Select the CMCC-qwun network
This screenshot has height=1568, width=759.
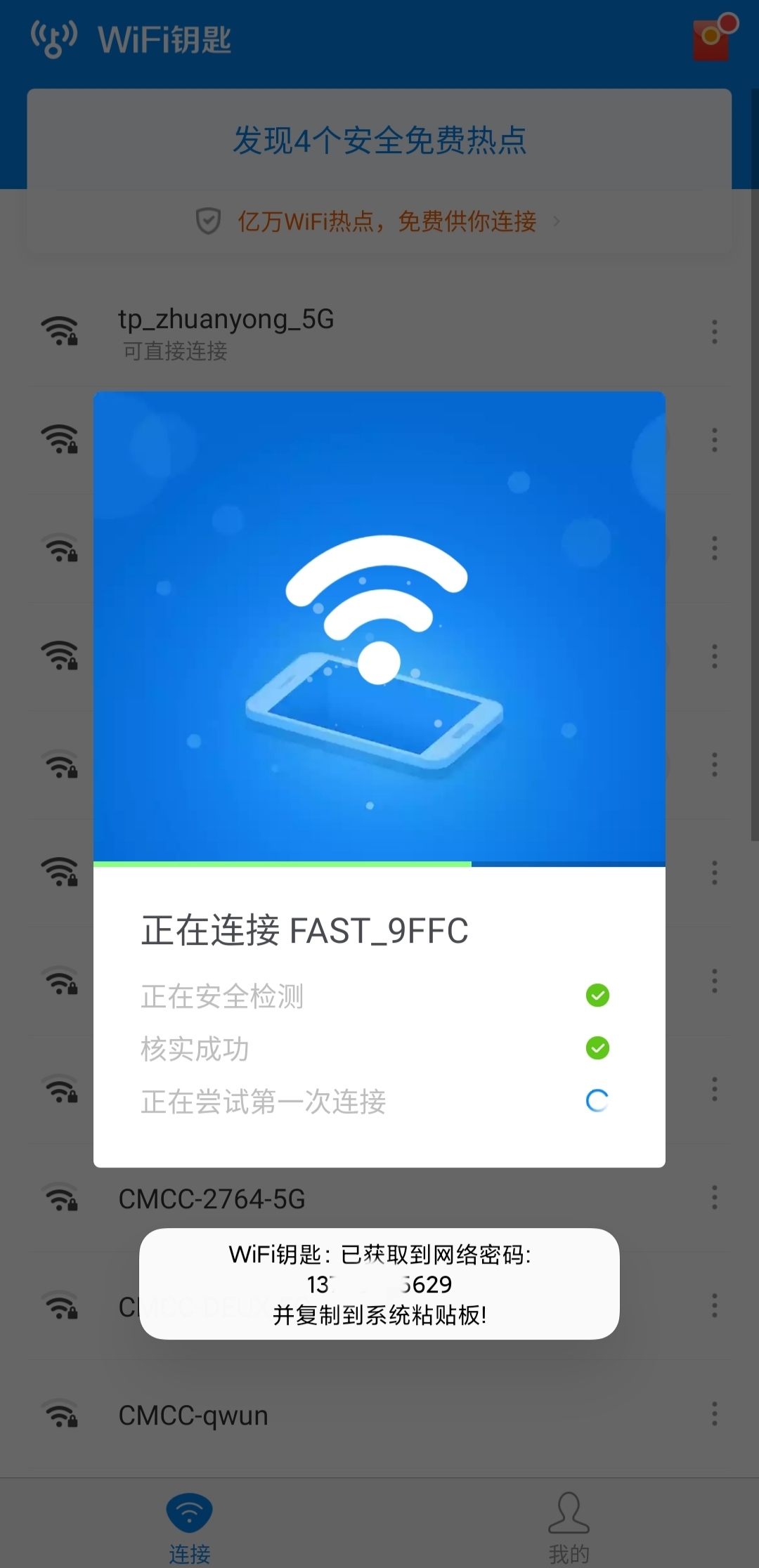[193, 1416]
